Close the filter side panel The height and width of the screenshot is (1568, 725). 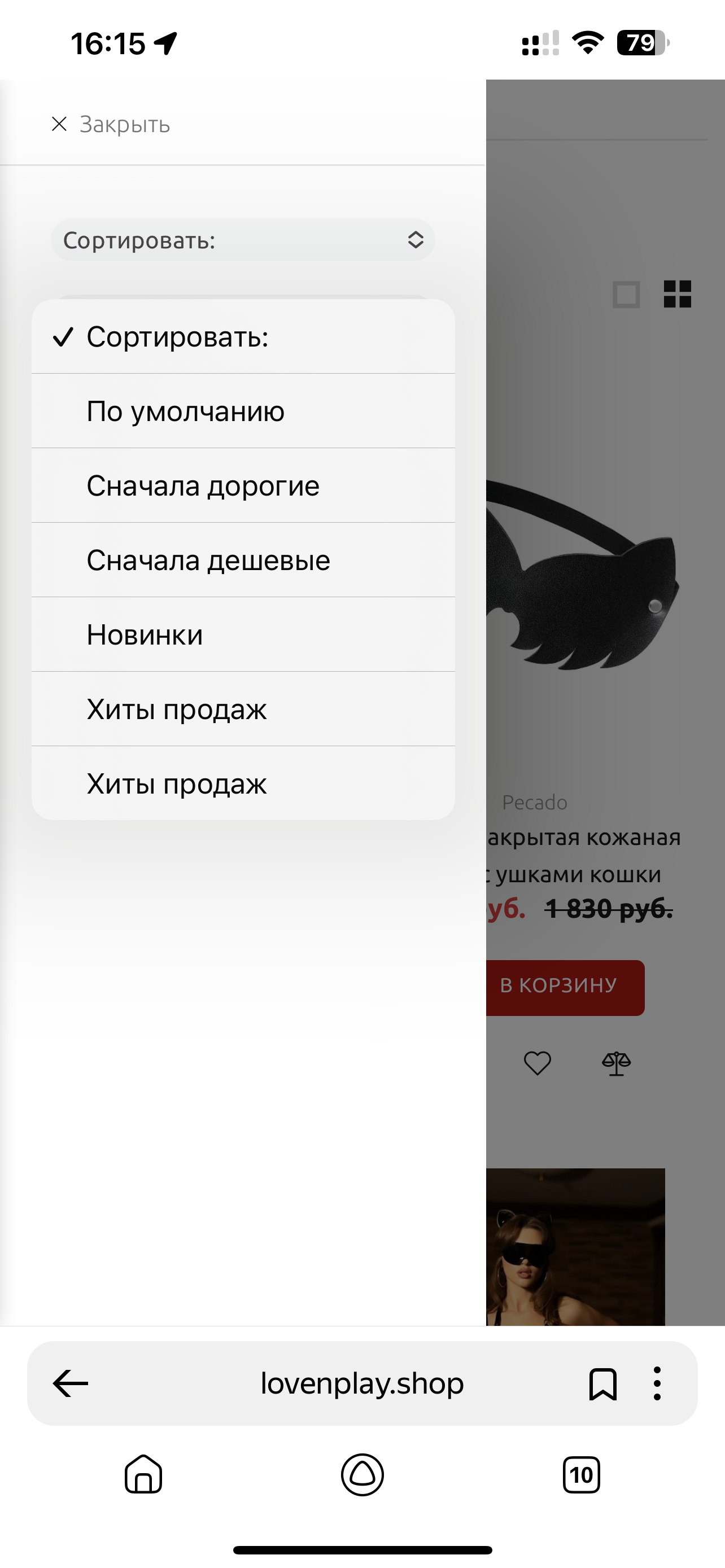pyautogui.click(x=111, y=124)
